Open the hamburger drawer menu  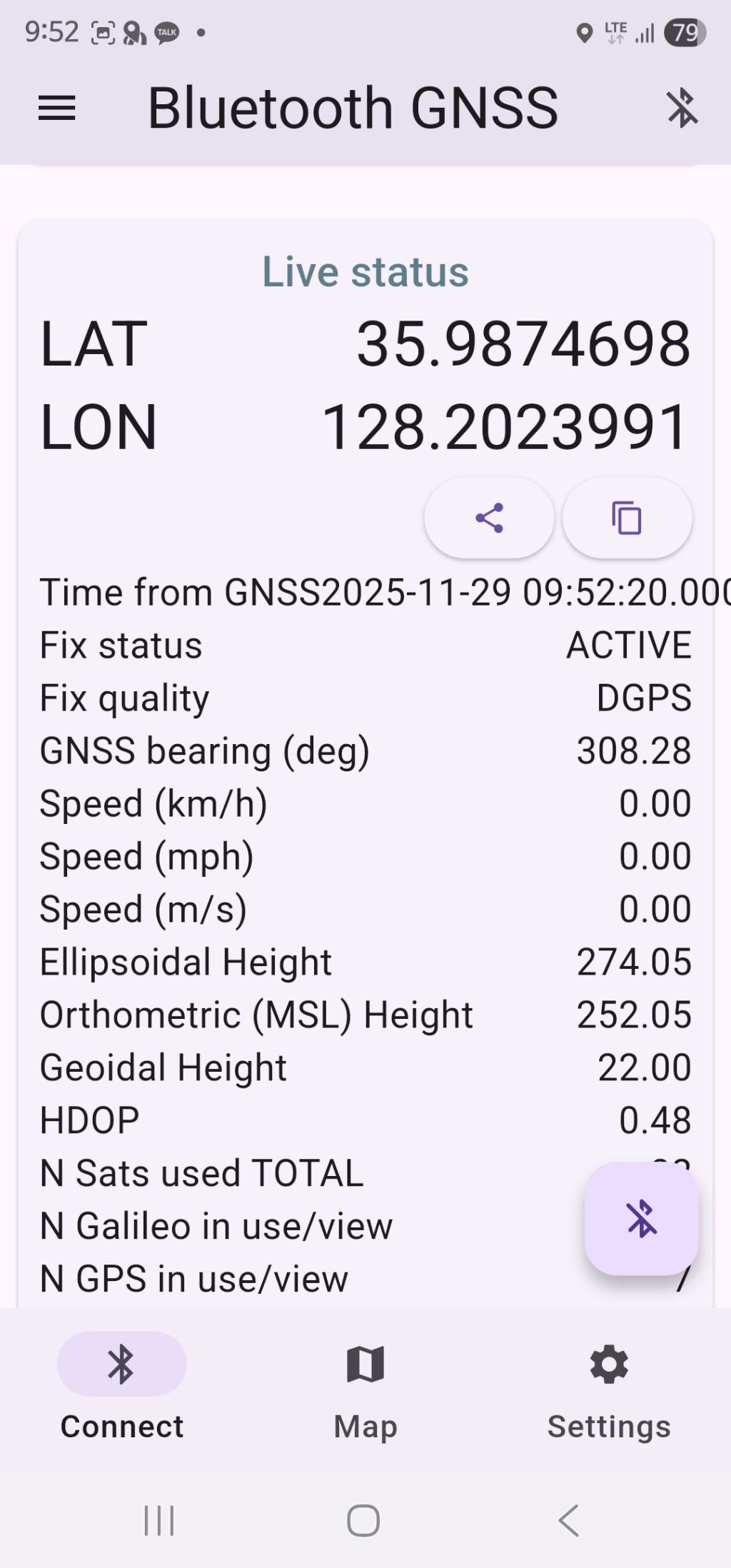coord(57,109)
